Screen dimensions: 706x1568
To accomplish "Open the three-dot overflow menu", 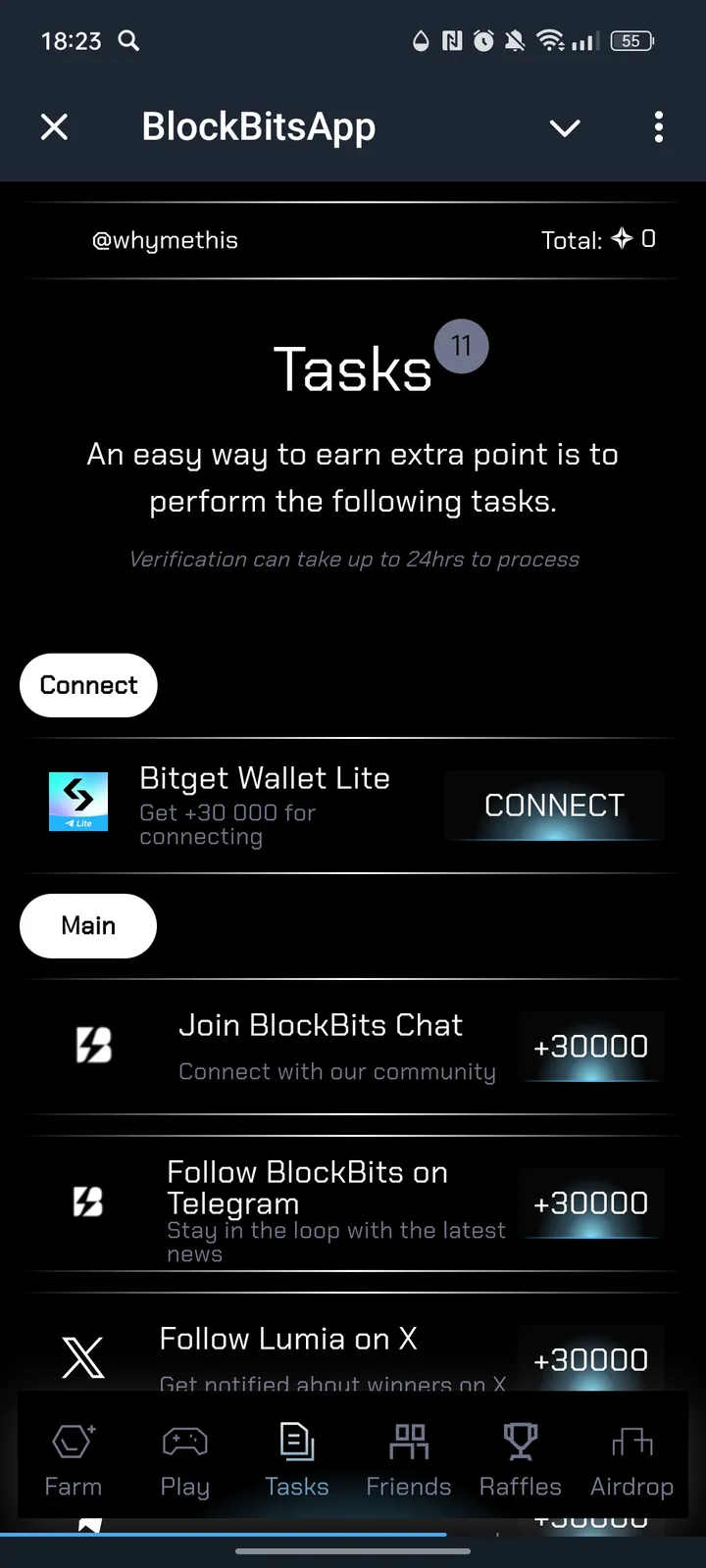I will 659,127.
